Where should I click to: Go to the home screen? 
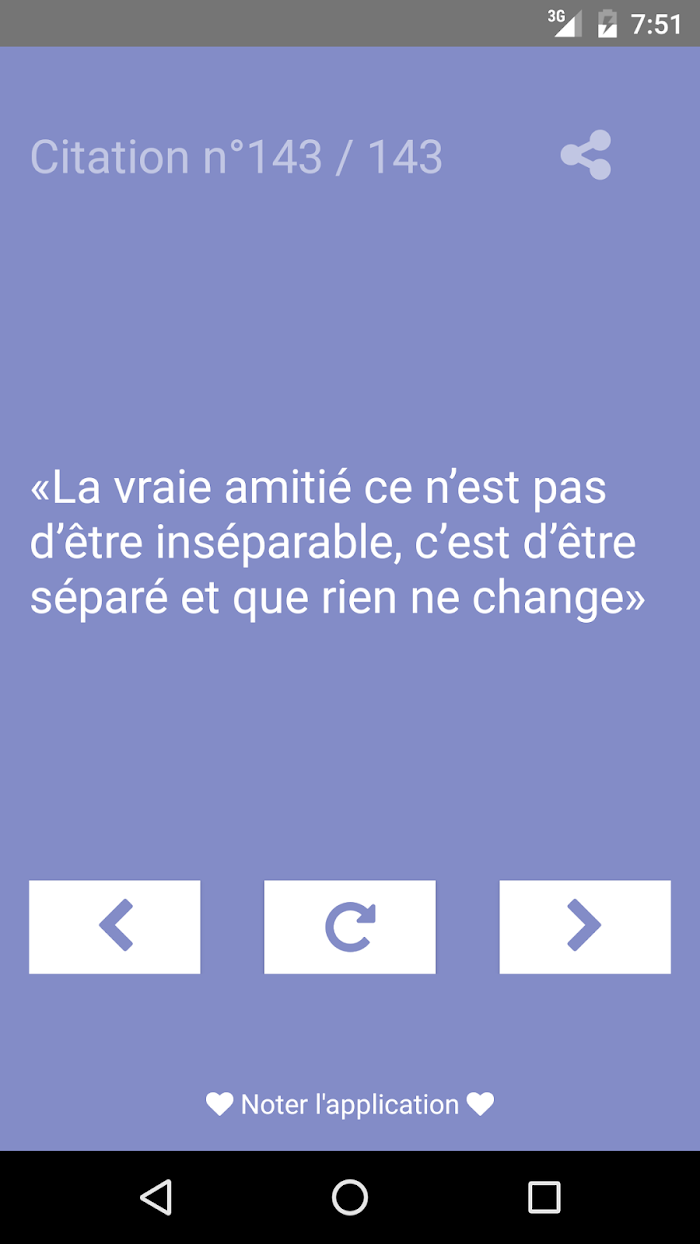point(350,1197)
